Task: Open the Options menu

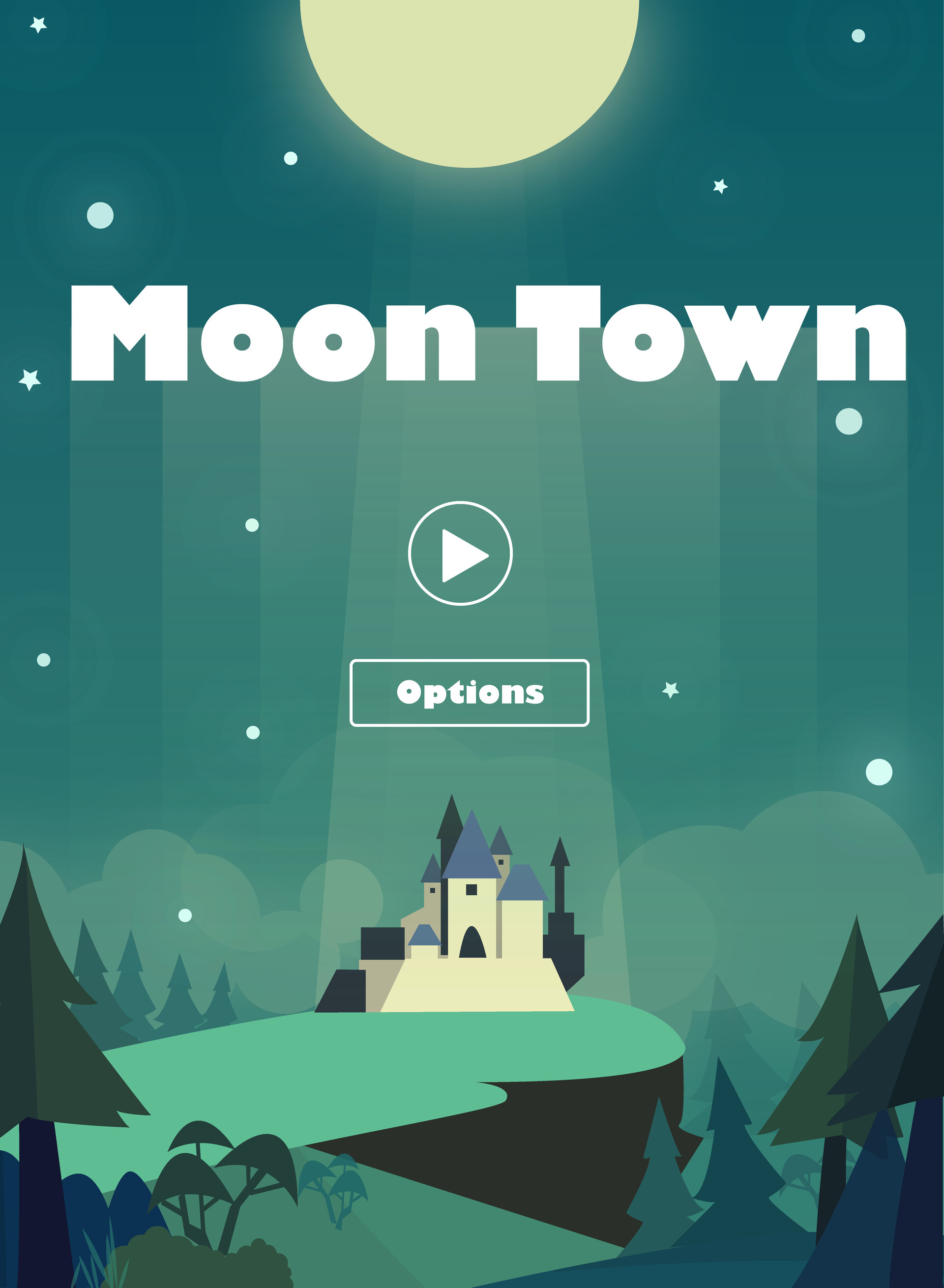Action: tap(469, 693)
